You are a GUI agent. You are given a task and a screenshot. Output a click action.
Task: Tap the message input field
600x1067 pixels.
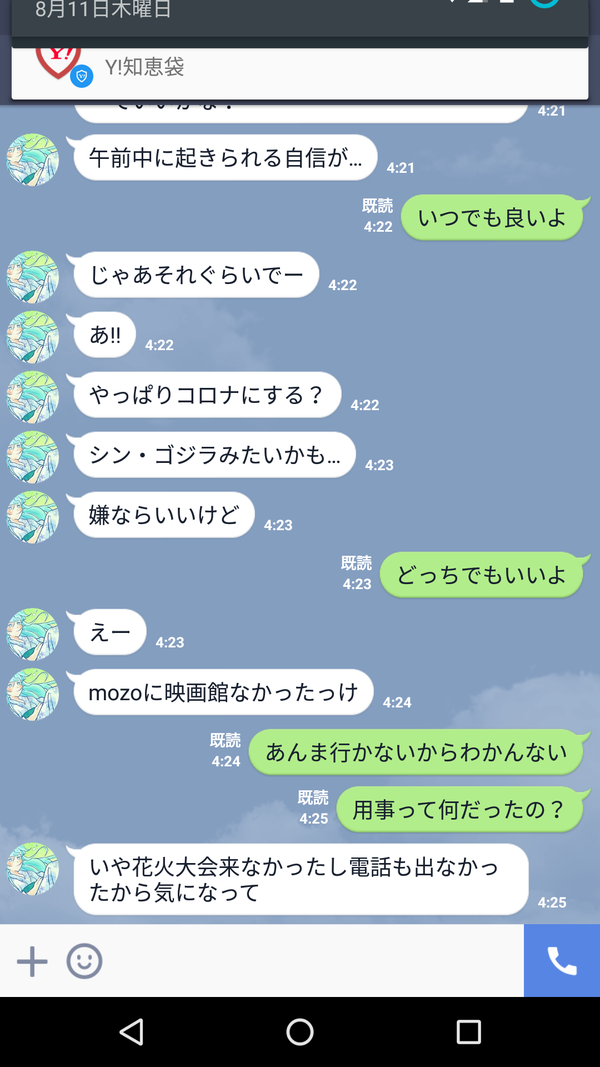point(310,962)
